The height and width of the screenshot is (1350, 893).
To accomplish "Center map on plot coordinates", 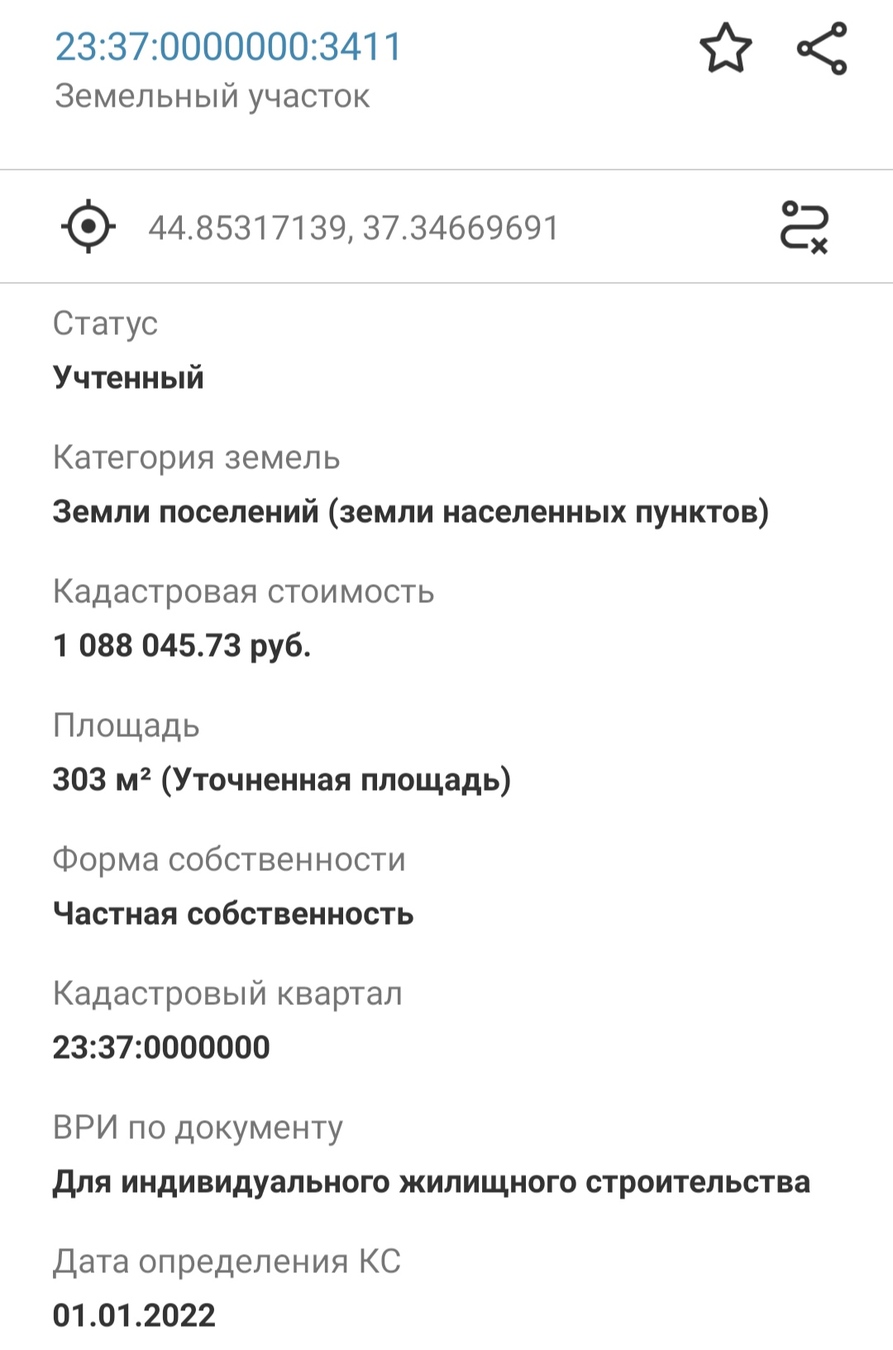I will 88,227.
